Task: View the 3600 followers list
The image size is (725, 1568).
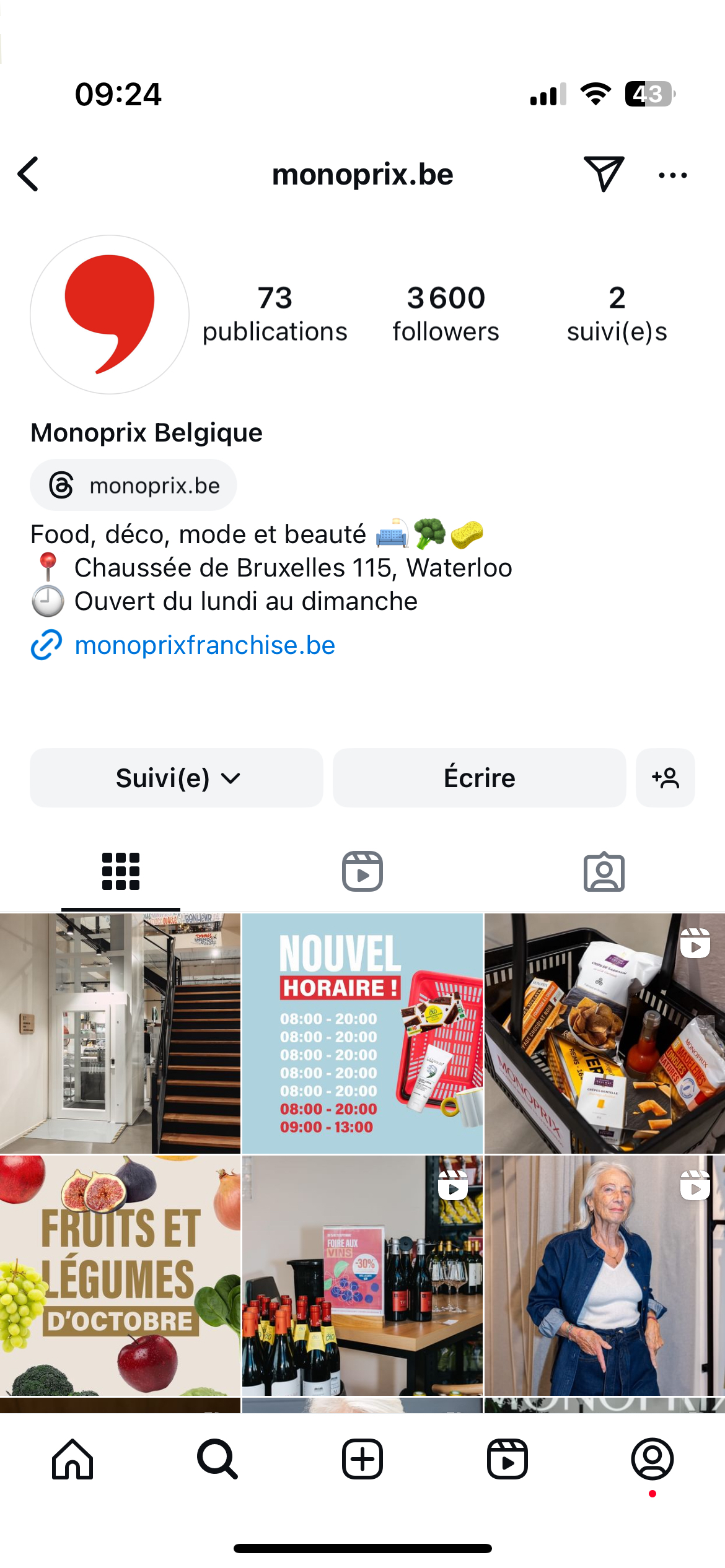Action: (x=446, y=313)
